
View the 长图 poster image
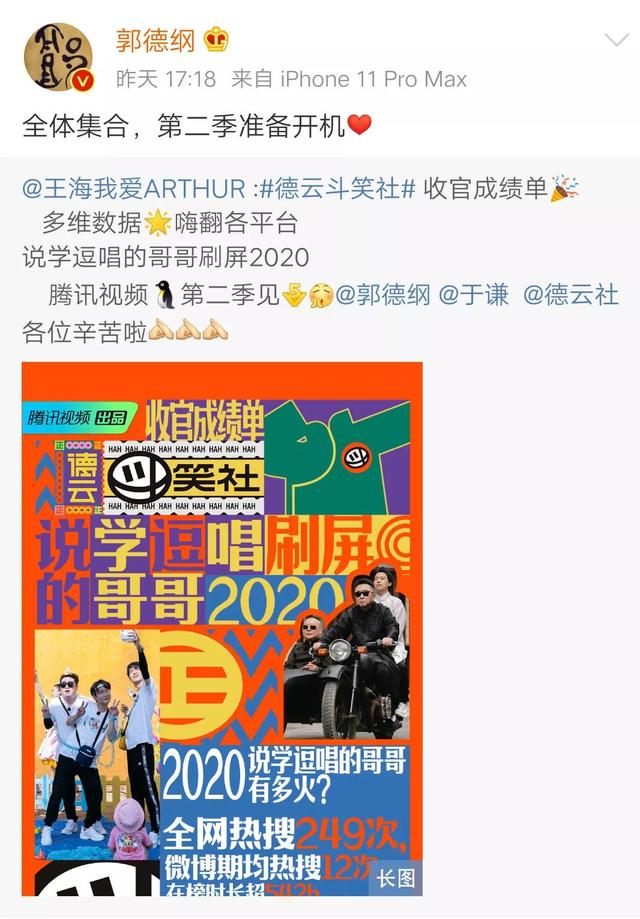[x=222, y=628]
